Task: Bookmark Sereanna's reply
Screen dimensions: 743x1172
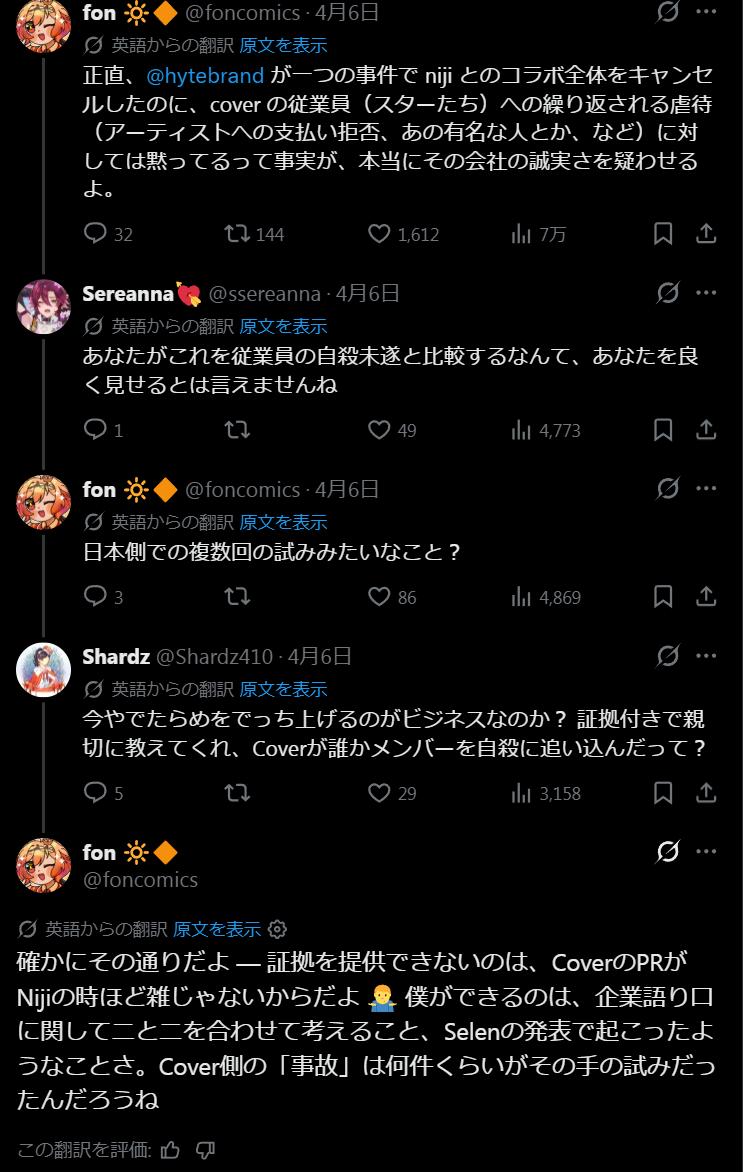Action: click(x=662, y=430)
